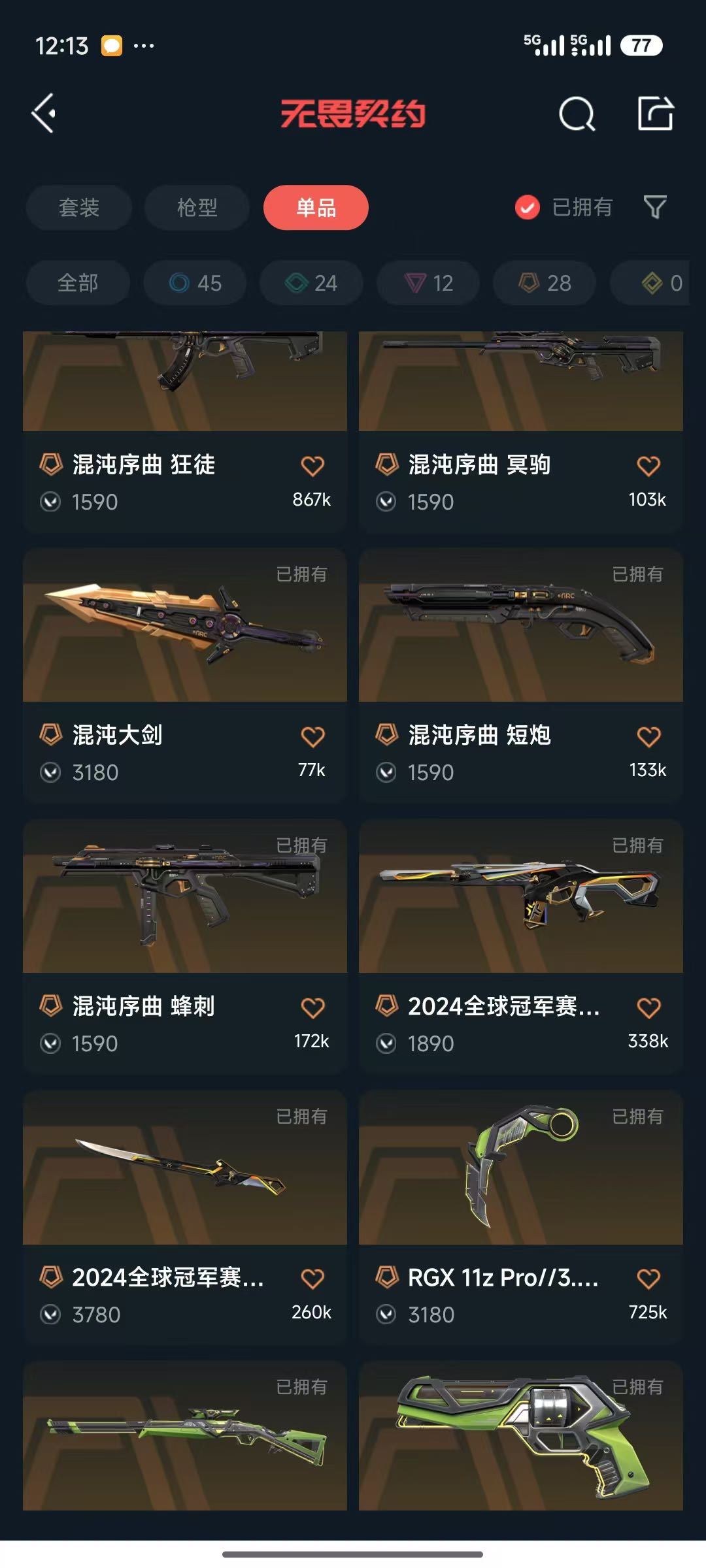Filter by the blue tier chip showing 45
The image size is (706, 1568).
coord(195,283)
